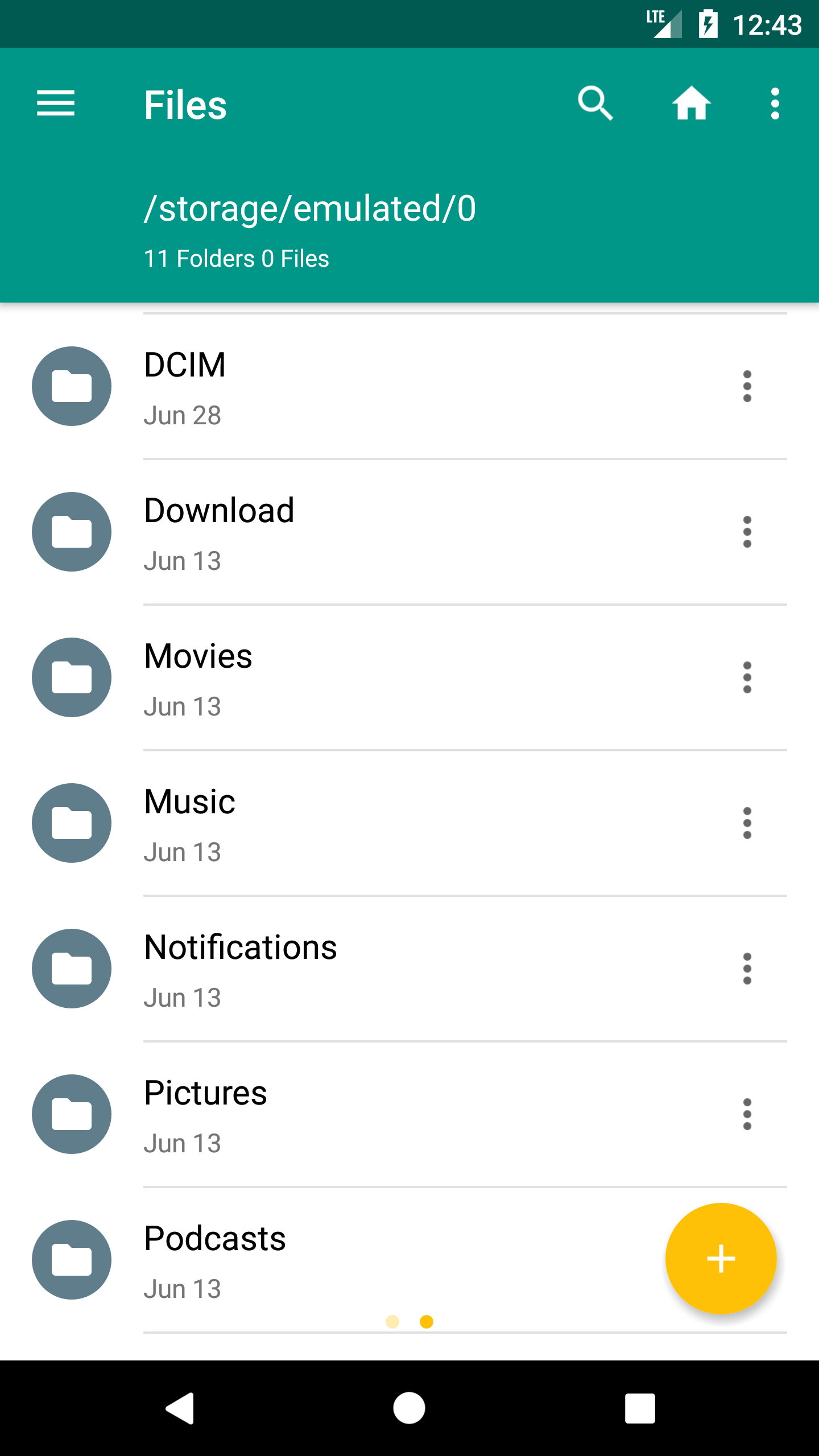Show options for the Music folder
This screenshot has width=819, height=1456.
747,824
